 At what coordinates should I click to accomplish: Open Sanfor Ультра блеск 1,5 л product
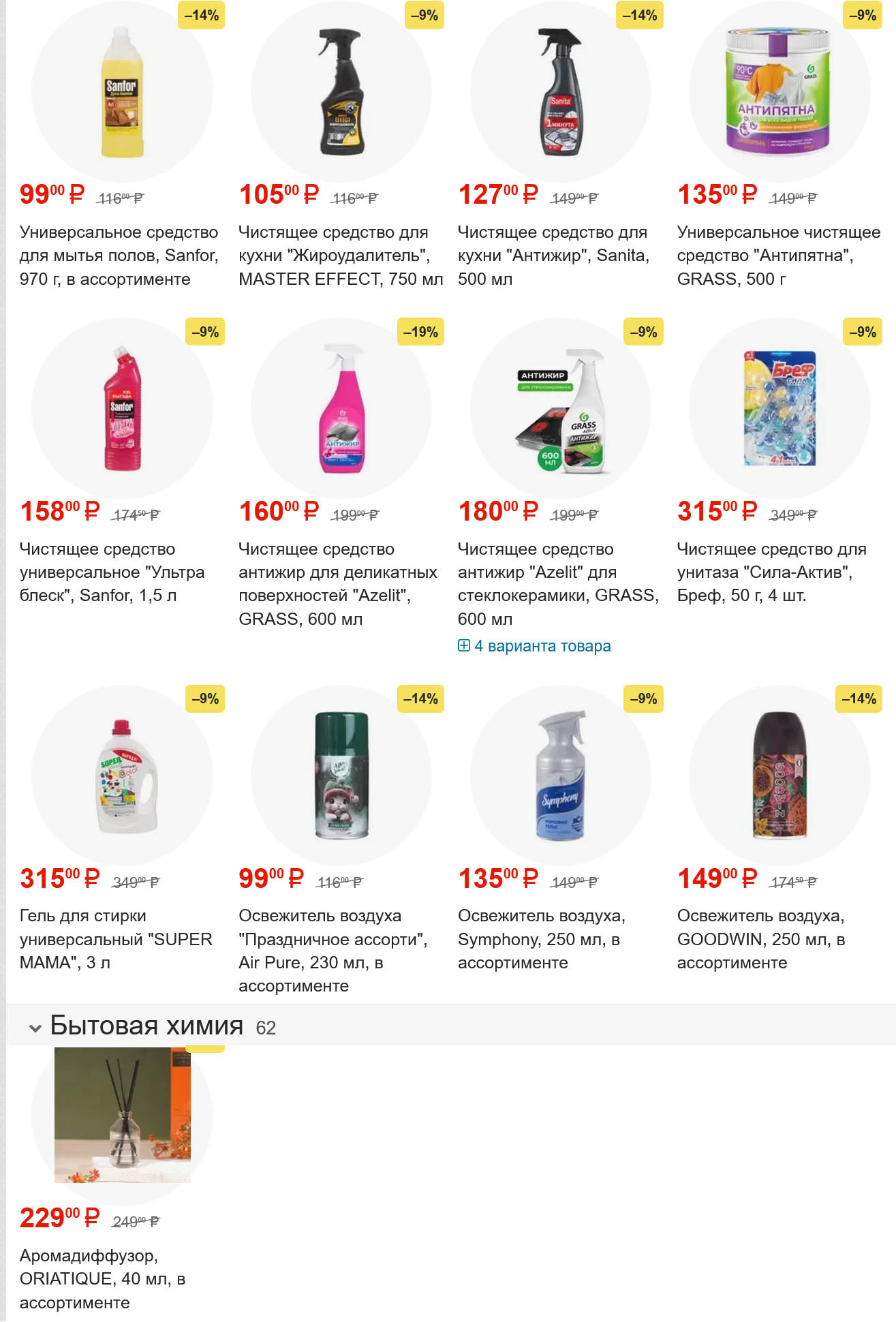pyautogui.click(x=112, y=572)
